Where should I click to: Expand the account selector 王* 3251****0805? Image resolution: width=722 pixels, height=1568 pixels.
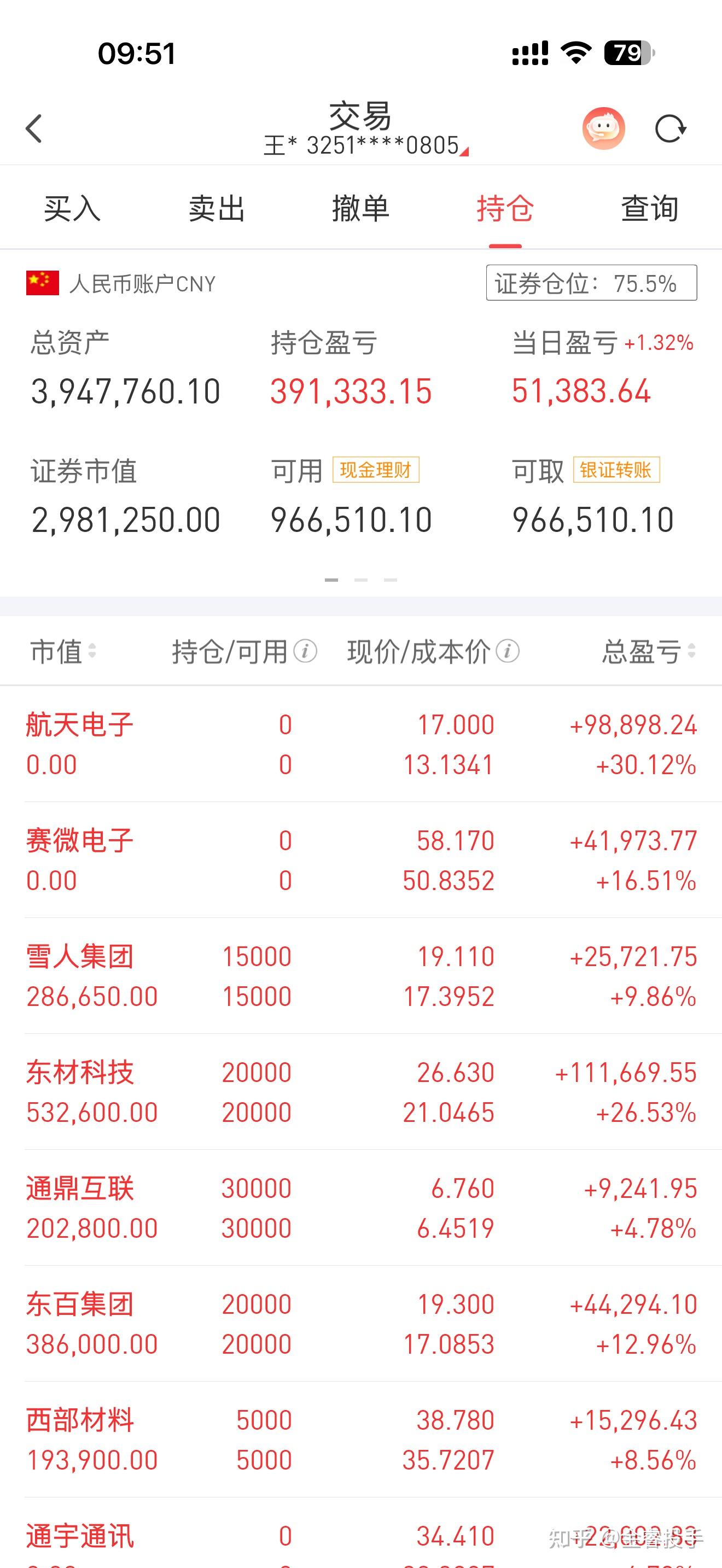click(x=365, y=146)
